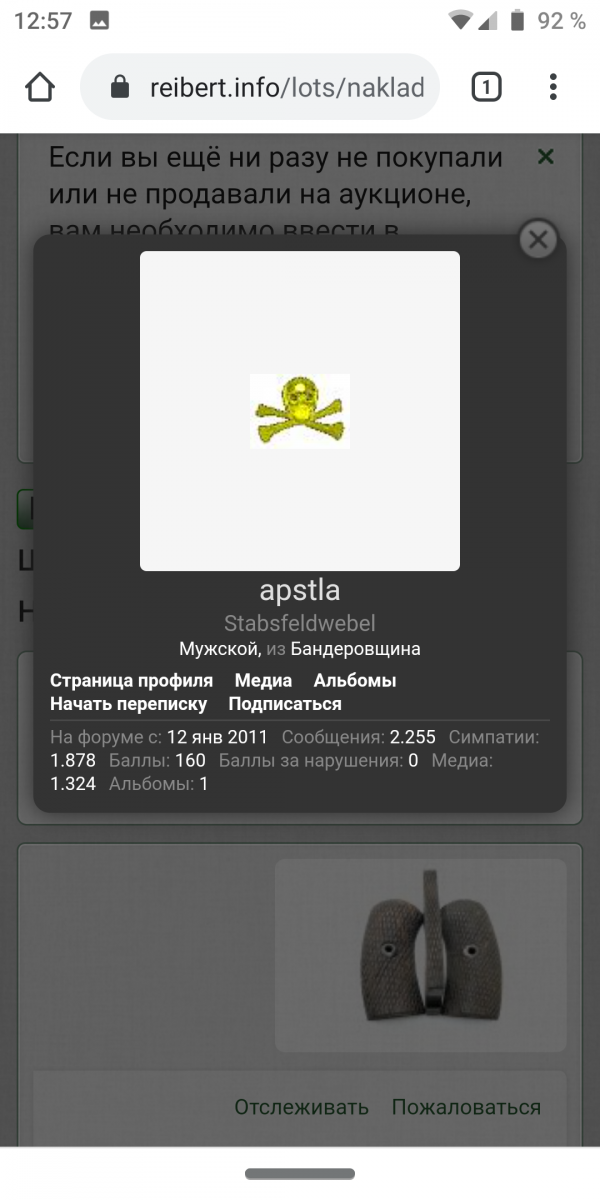
Task: Dismiss the auction notice banner
Action: [x=546, y=157]
